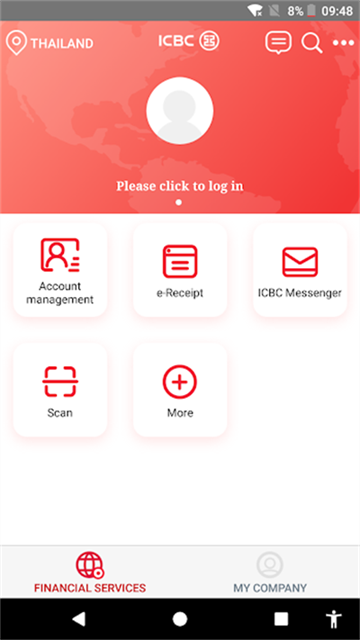Show More services
Viewport: 360px width, 640px height.
180,390
